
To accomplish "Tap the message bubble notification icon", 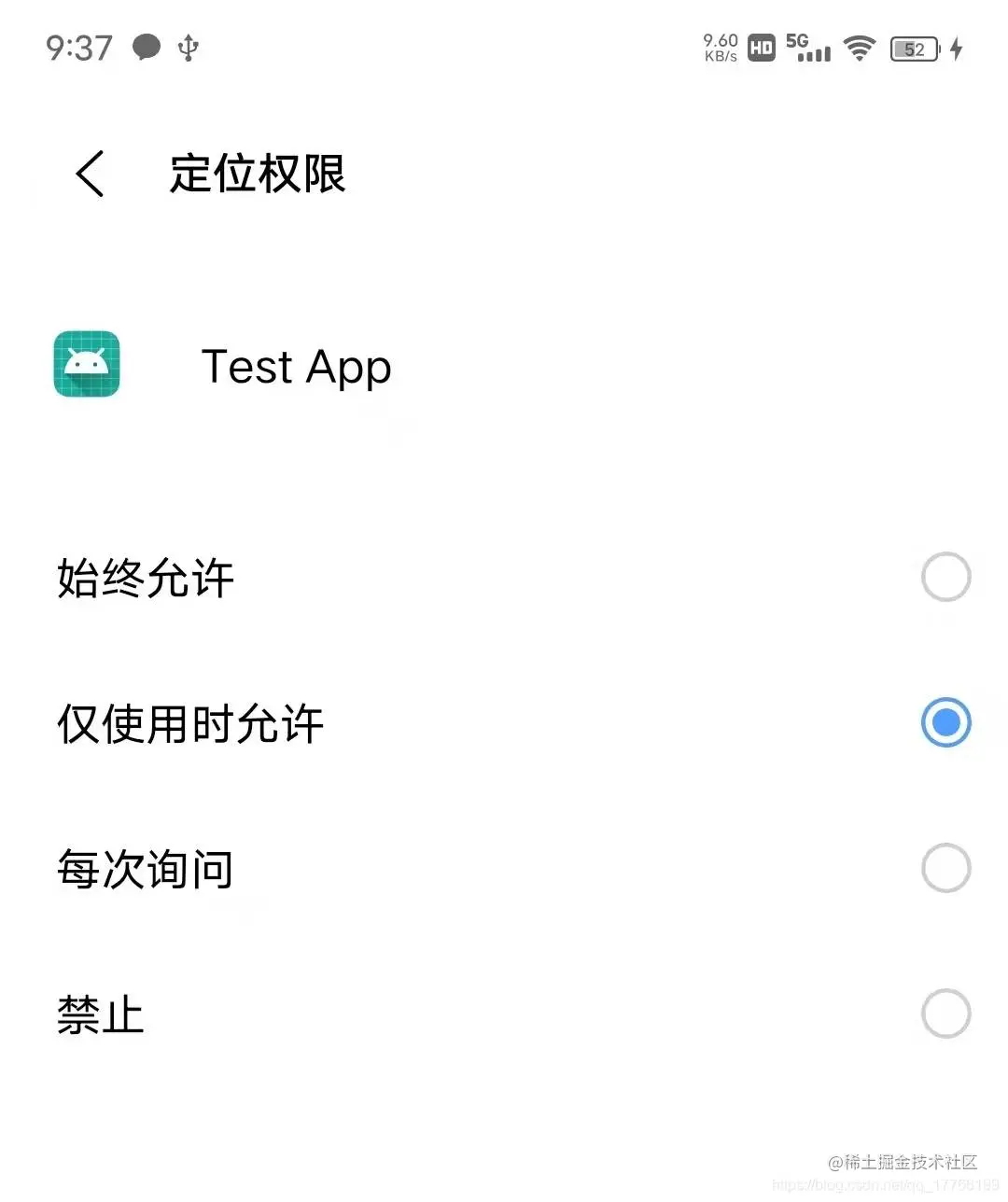I will click(146, 47).
